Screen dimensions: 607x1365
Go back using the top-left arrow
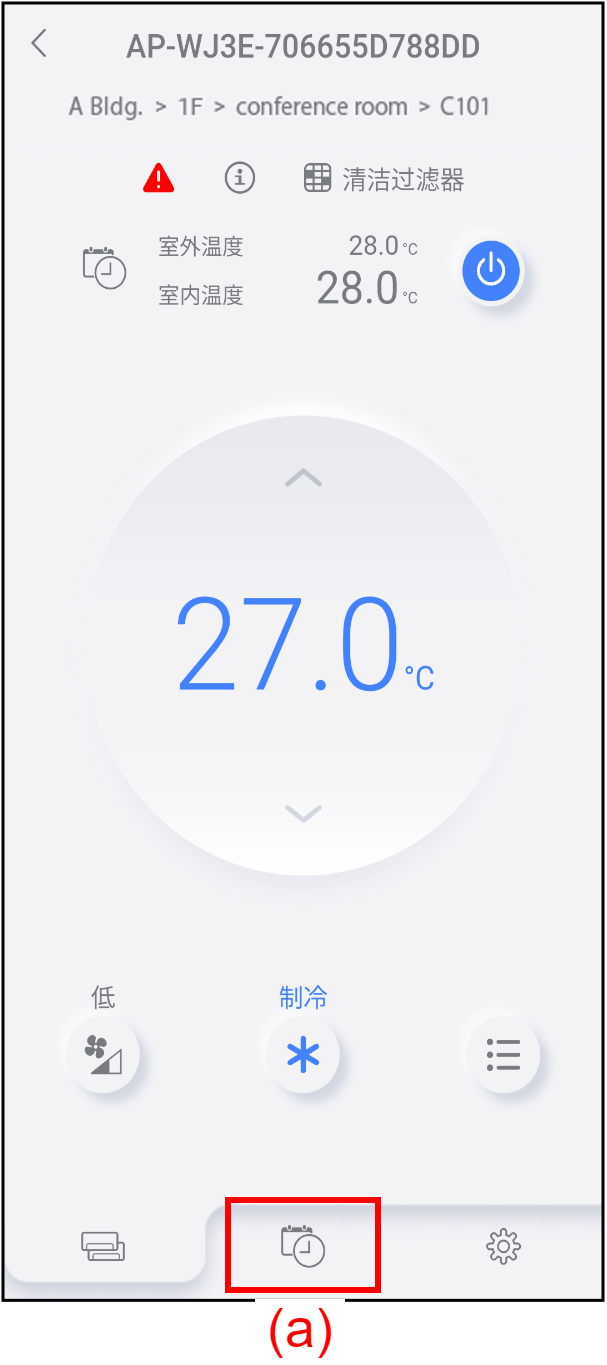point(39,44)
